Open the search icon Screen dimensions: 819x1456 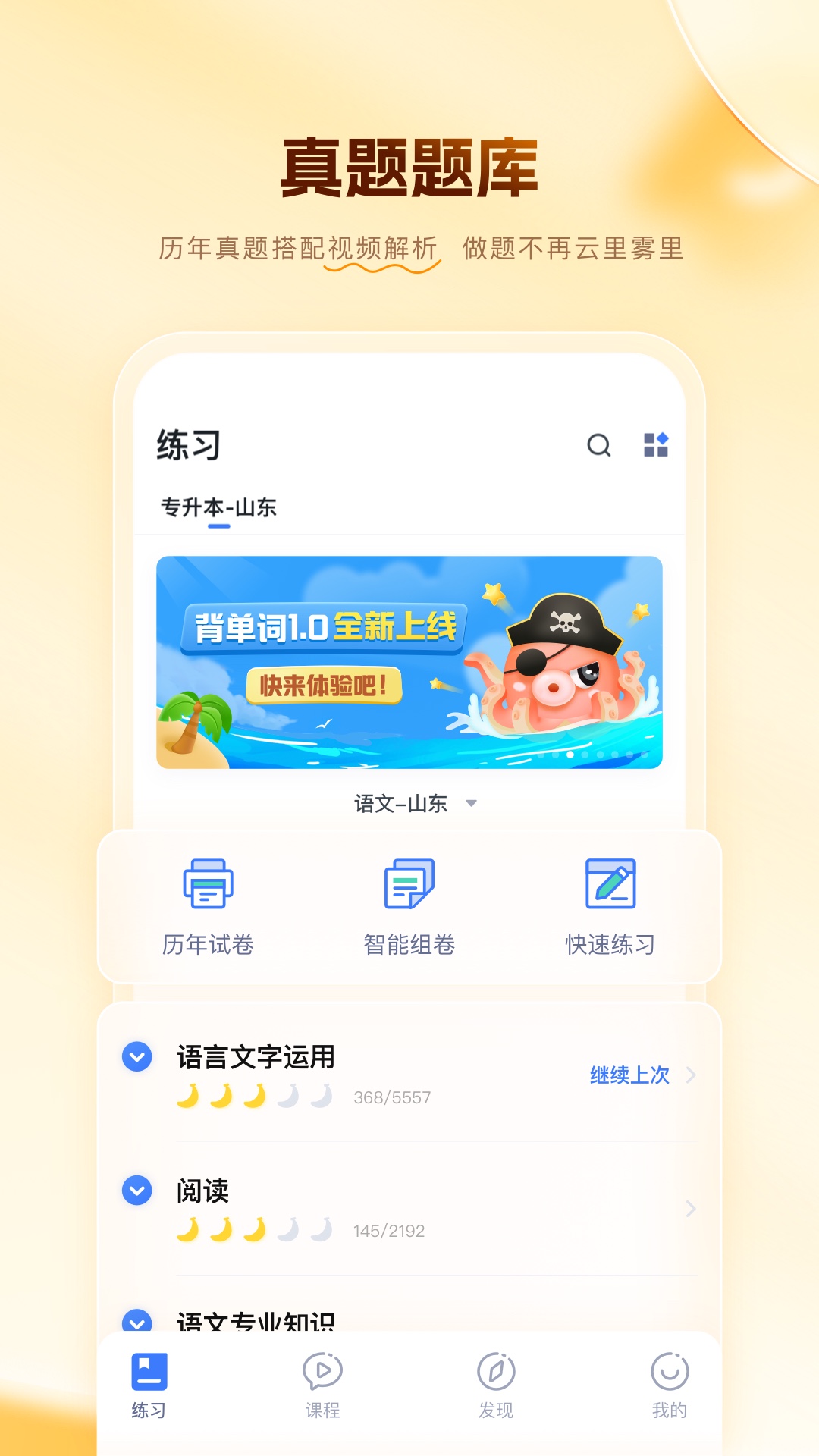[598, 445]
